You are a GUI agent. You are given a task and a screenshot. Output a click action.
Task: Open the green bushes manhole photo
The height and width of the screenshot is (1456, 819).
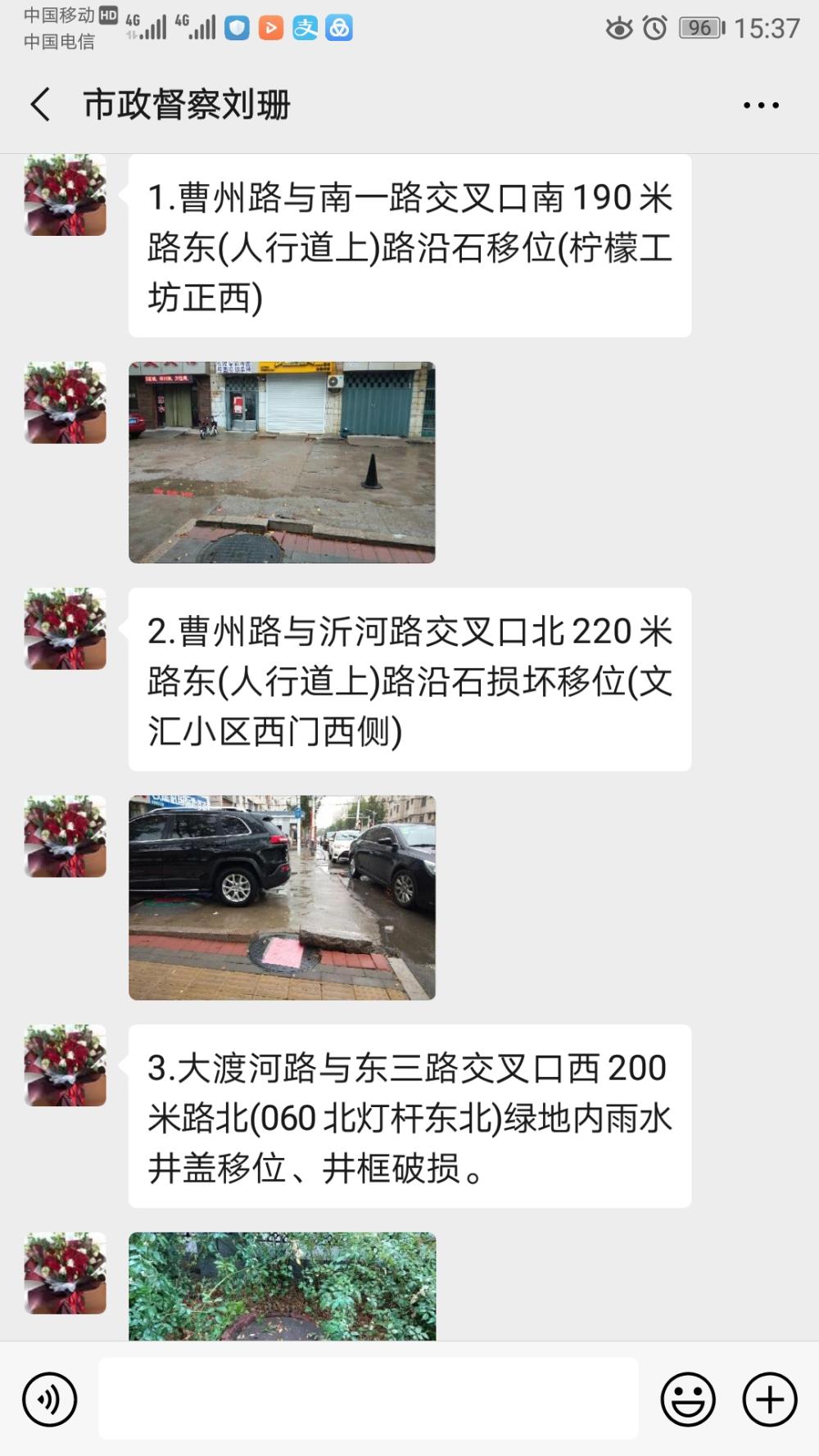coord(282,1286)
